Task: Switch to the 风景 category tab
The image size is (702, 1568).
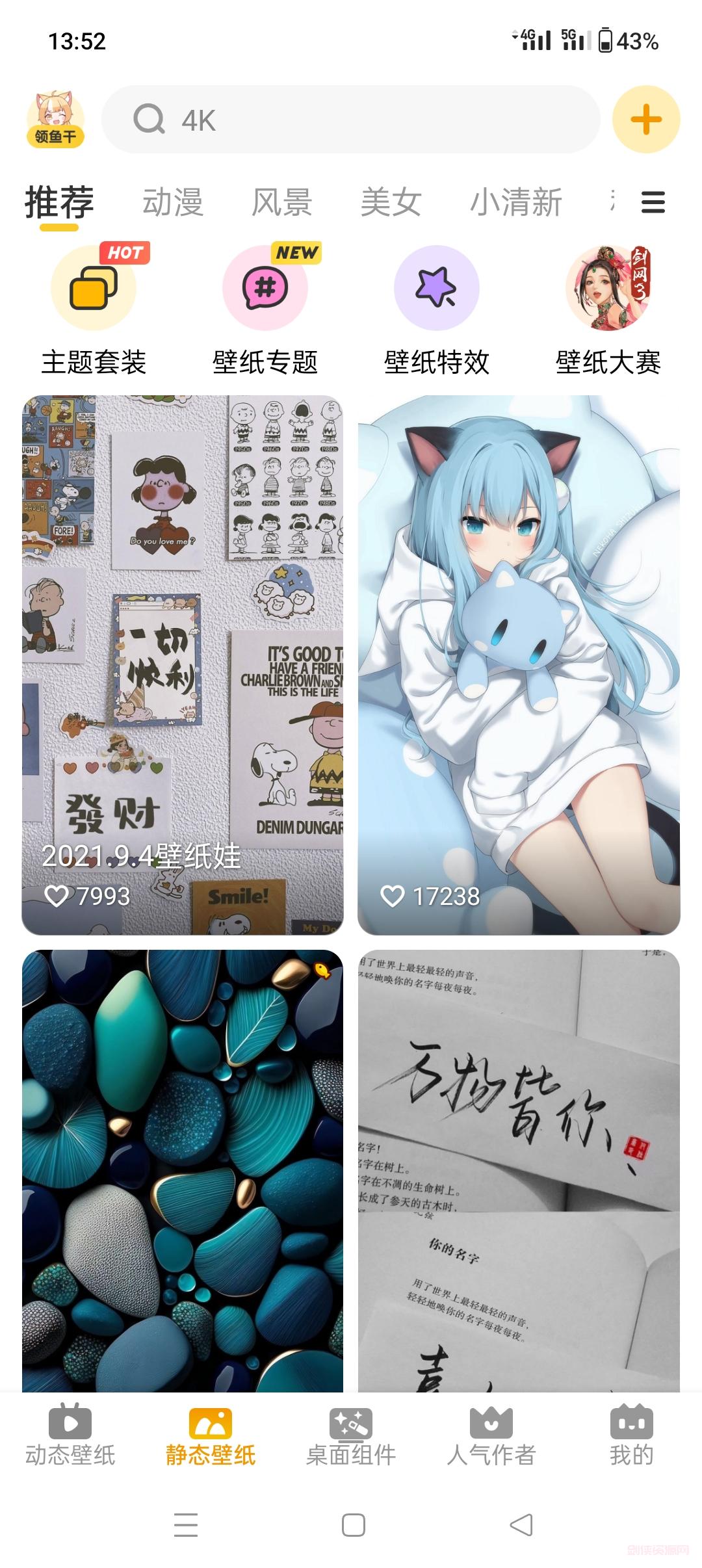Action: (281, 202)
